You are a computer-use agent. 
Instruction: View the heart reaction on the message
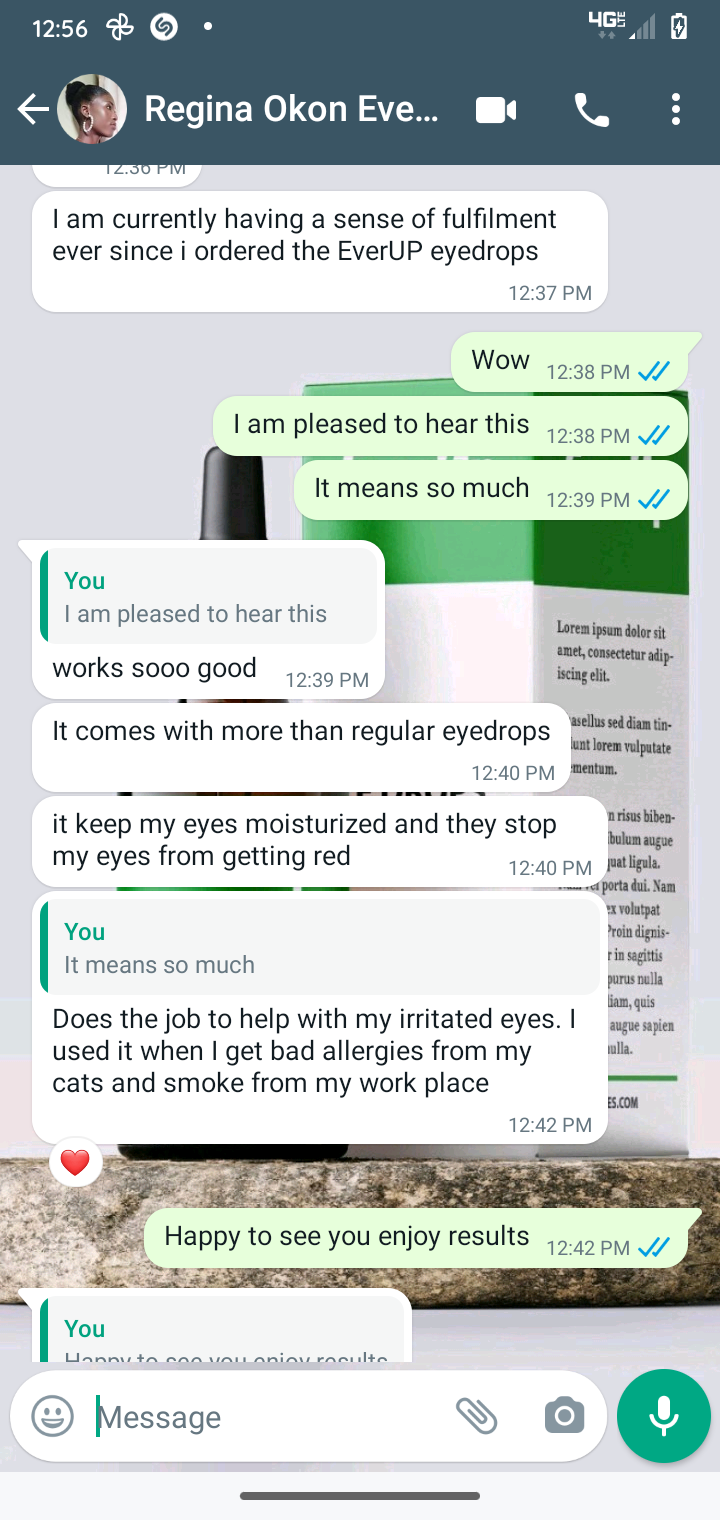tap(76, 1162)
